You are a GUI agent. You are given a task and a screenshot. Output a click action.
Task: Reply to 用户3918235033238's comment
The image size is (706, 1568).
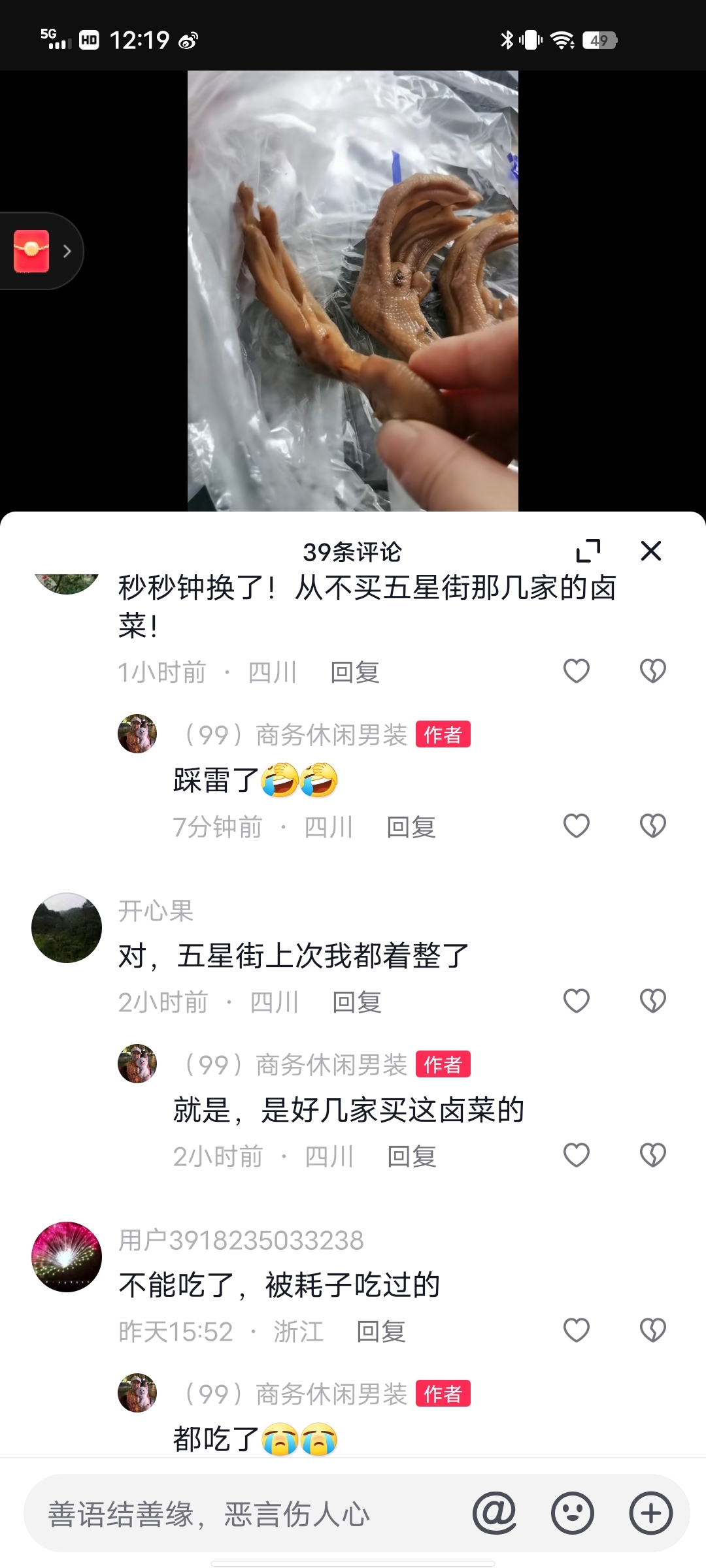coord(381,1331)
